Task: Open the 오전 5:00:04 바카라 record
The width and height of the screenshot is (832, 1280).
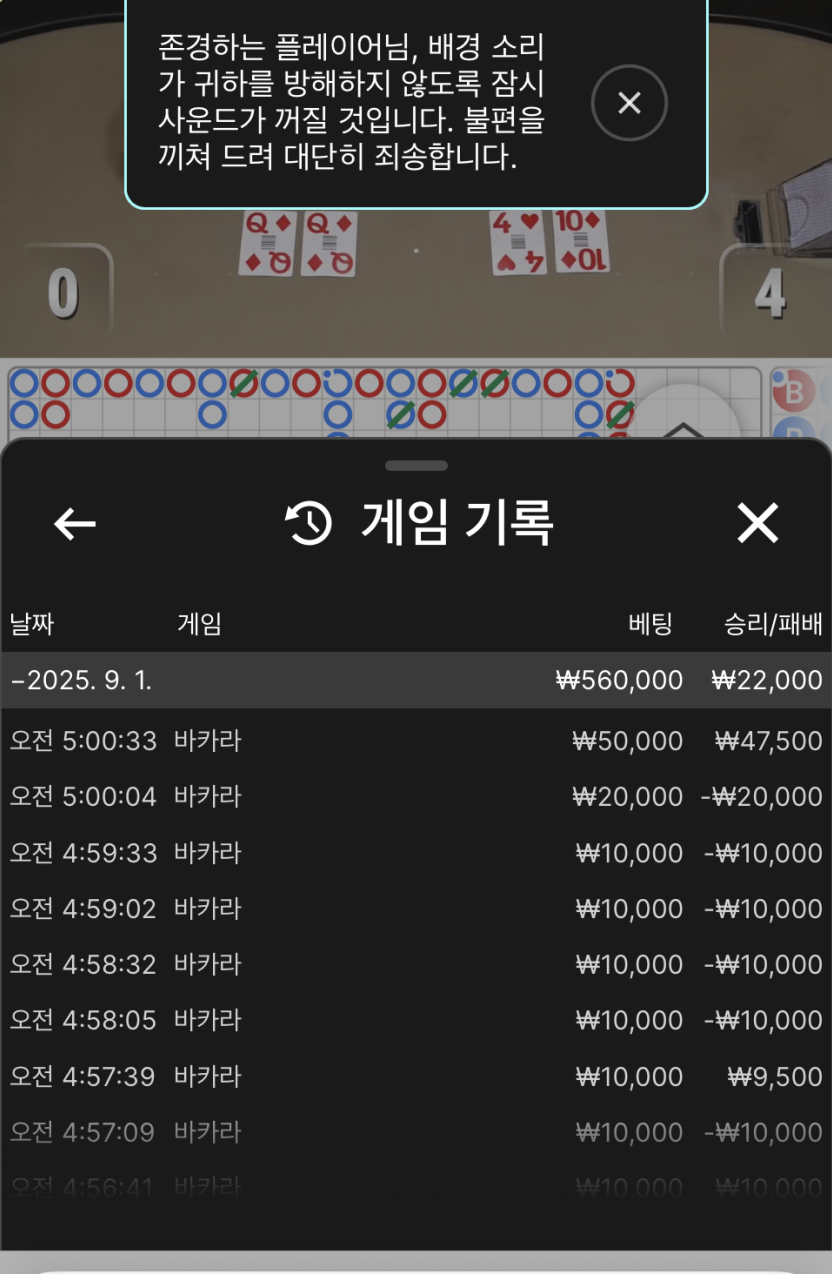Action: click(415, 797)
